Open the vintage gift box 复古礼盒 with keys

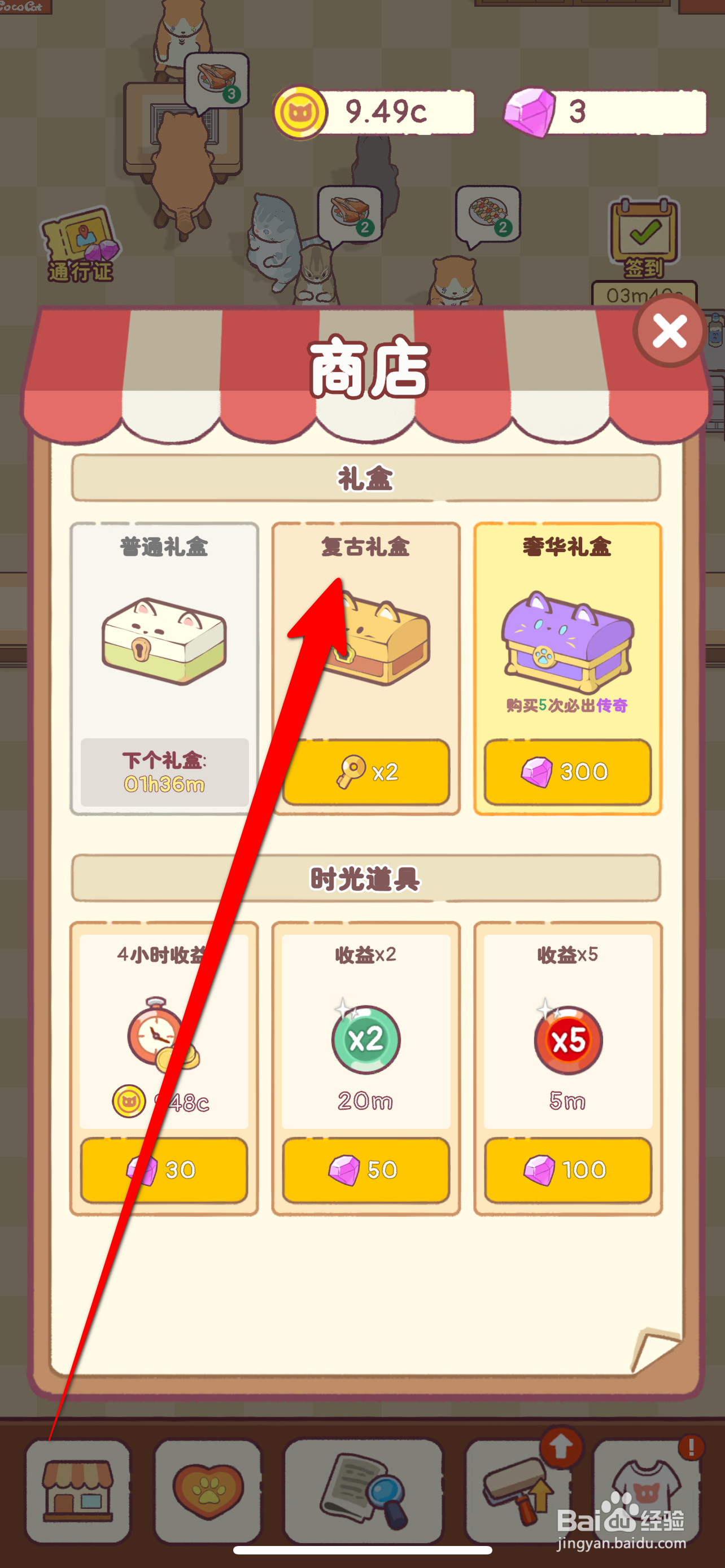click(364, 773)
